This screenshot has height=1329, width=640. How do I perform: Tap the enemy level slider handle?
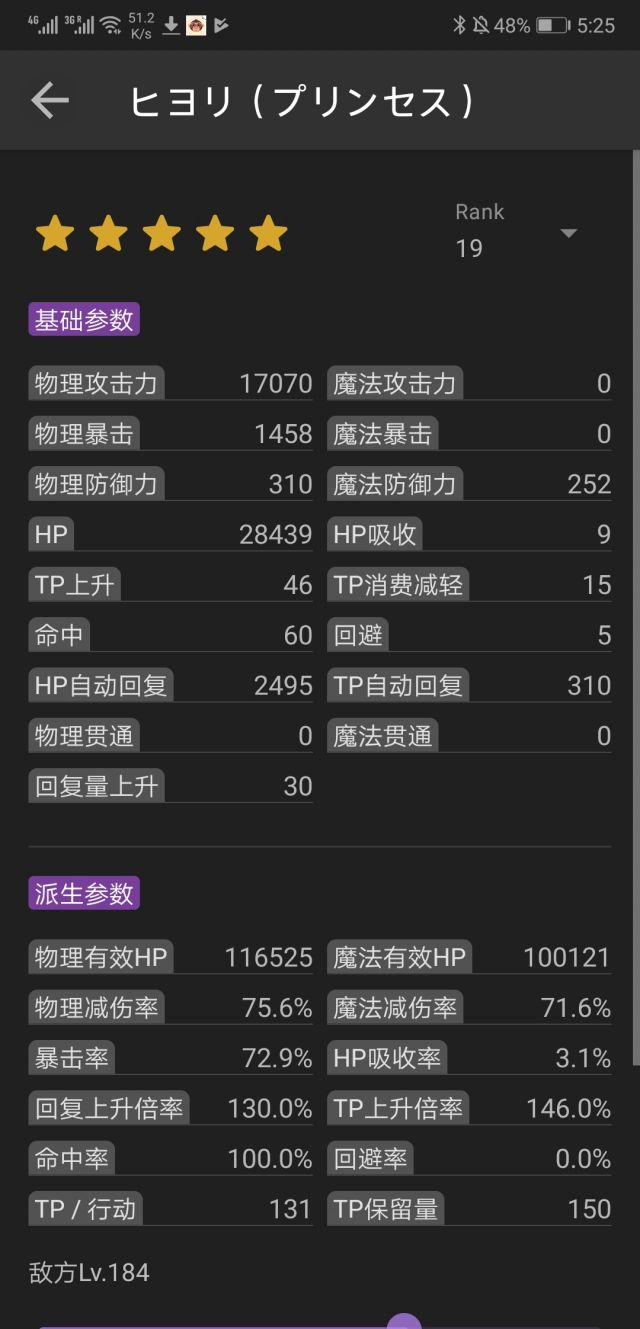tap(404, 1323)
